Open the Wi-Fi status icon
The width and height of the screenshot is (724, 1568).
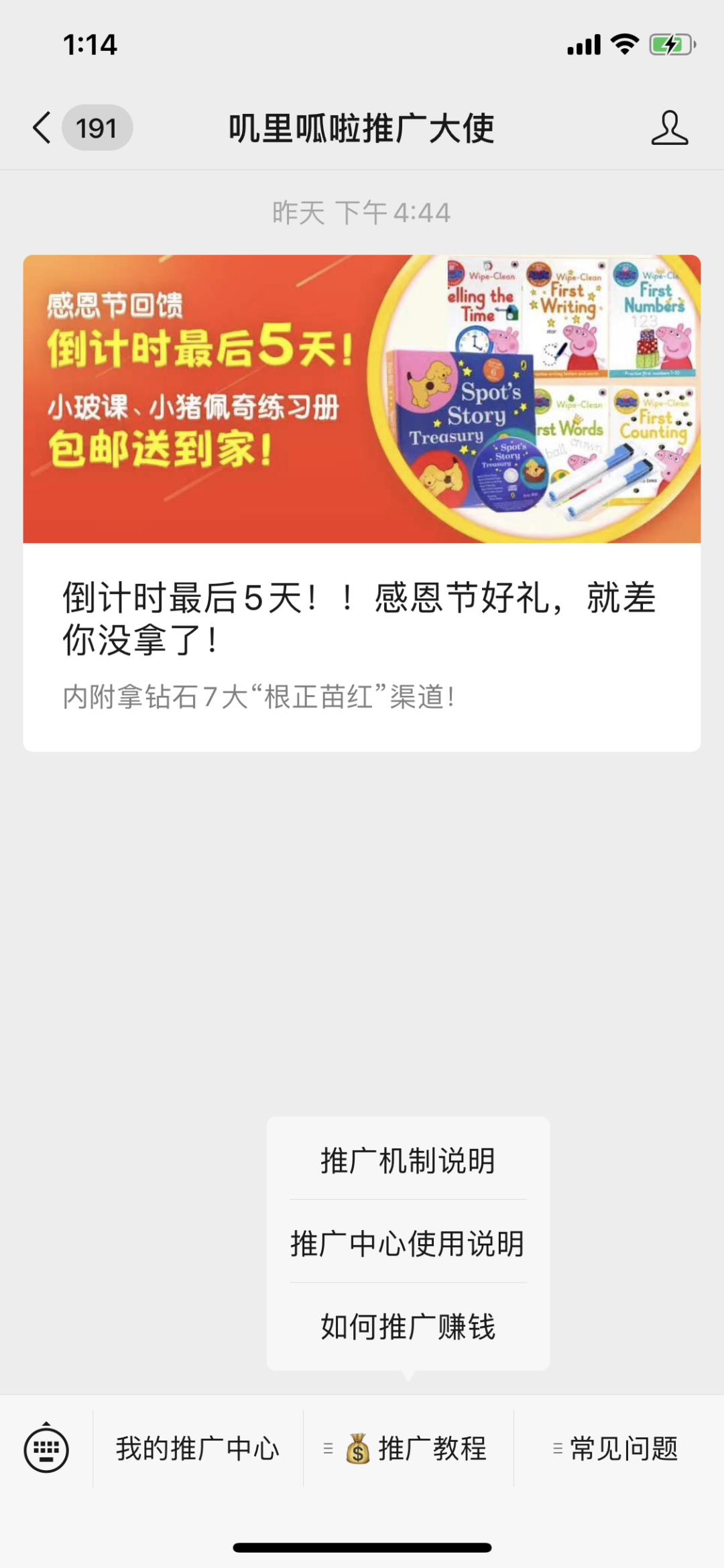click(x=625, y=44)
